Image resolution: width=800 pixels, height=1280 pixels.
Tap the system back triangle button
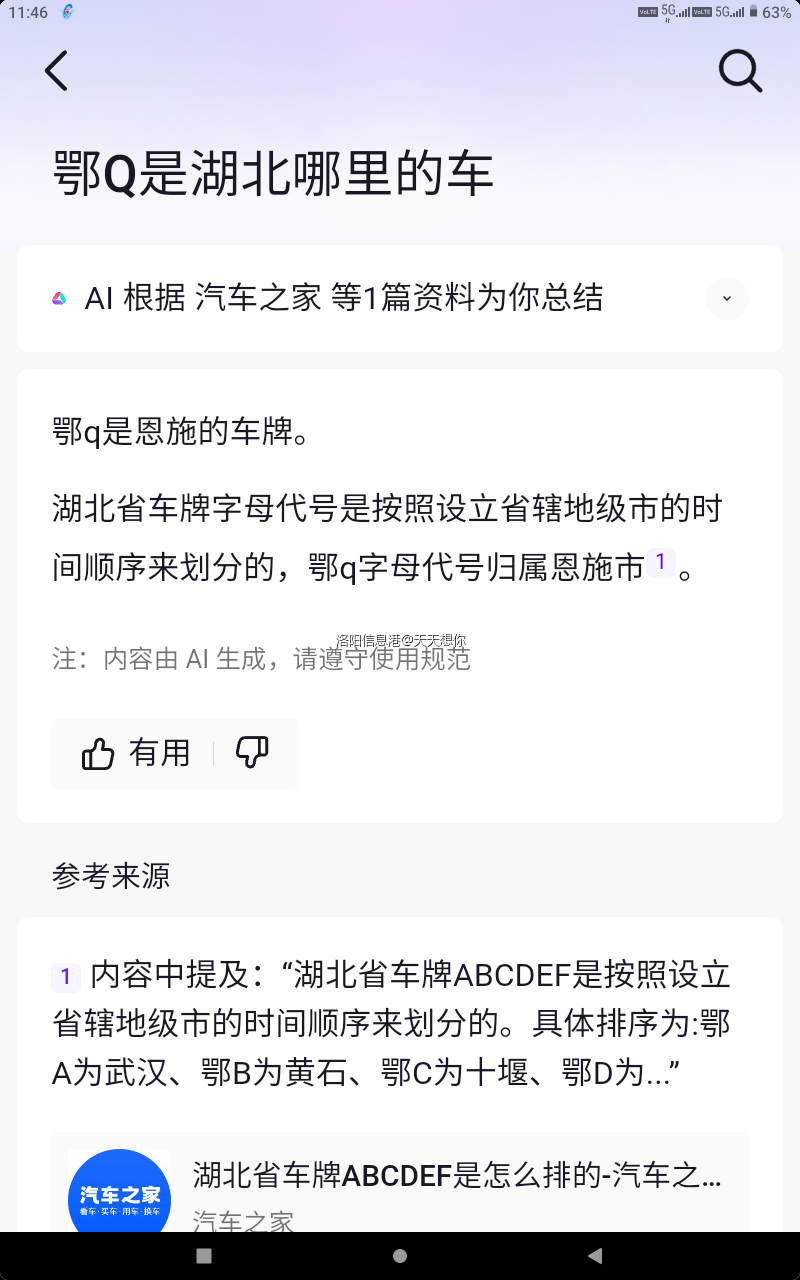point(598,1256)
